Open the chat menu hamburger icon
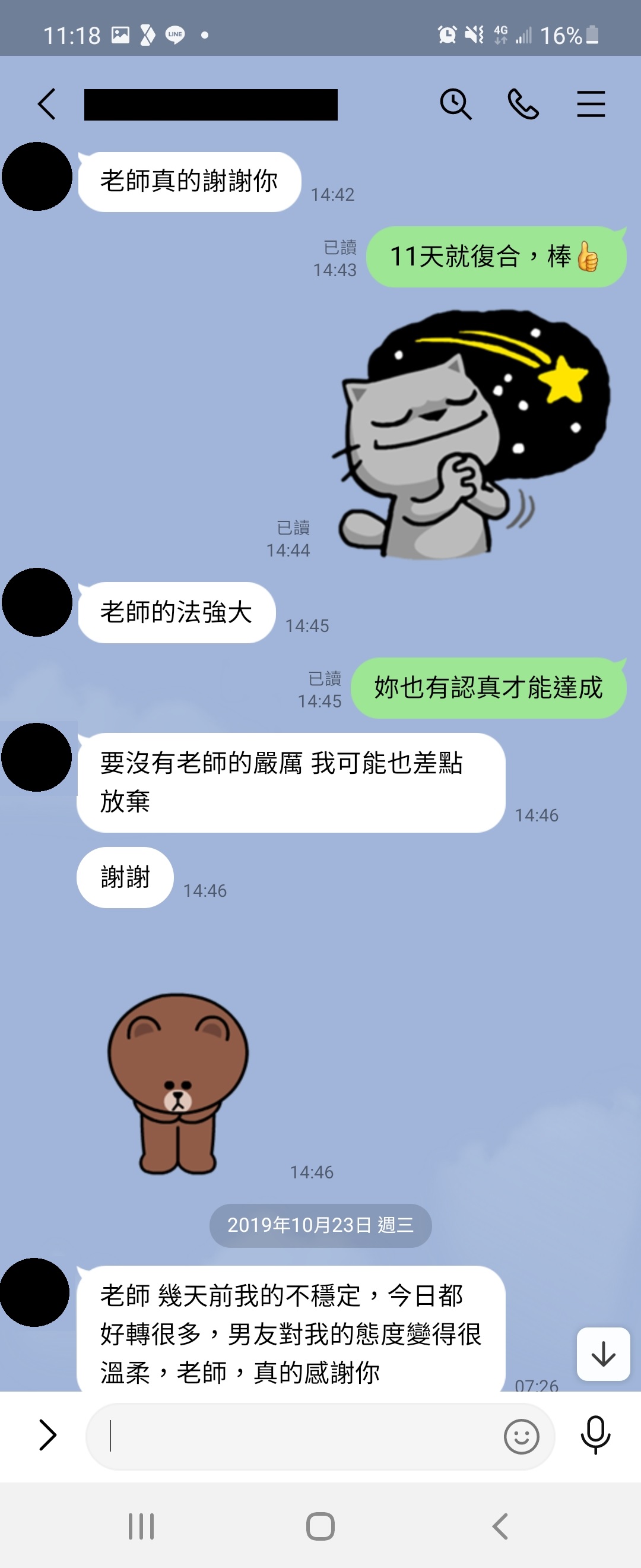The image size is (641, 1568). tap(591, 104)
